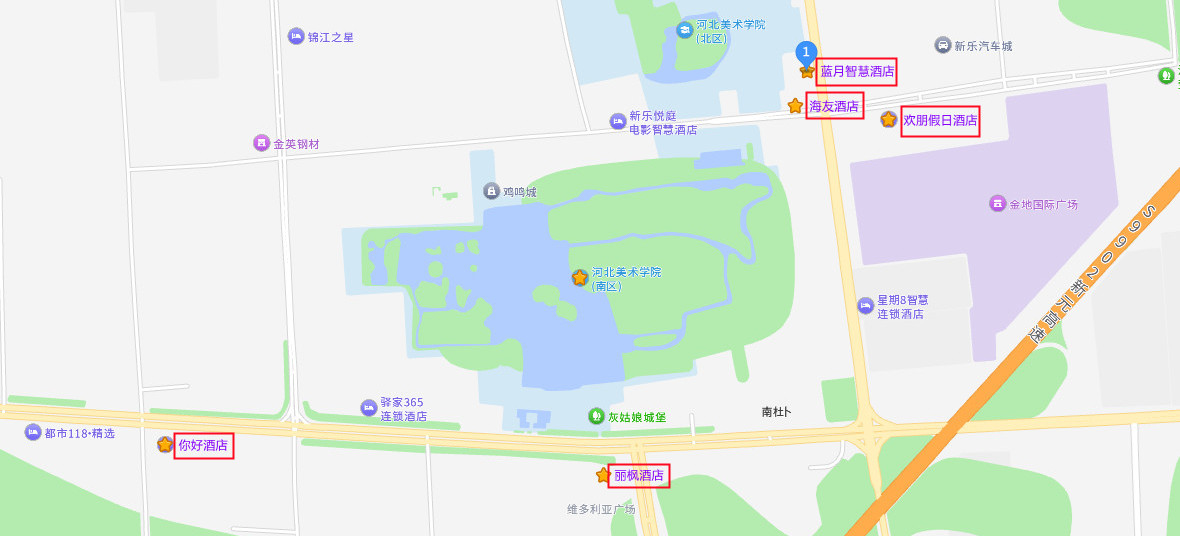Tap the 你好酒店 star marker
Screen dimensions: 1180x536
pos(165,445)
